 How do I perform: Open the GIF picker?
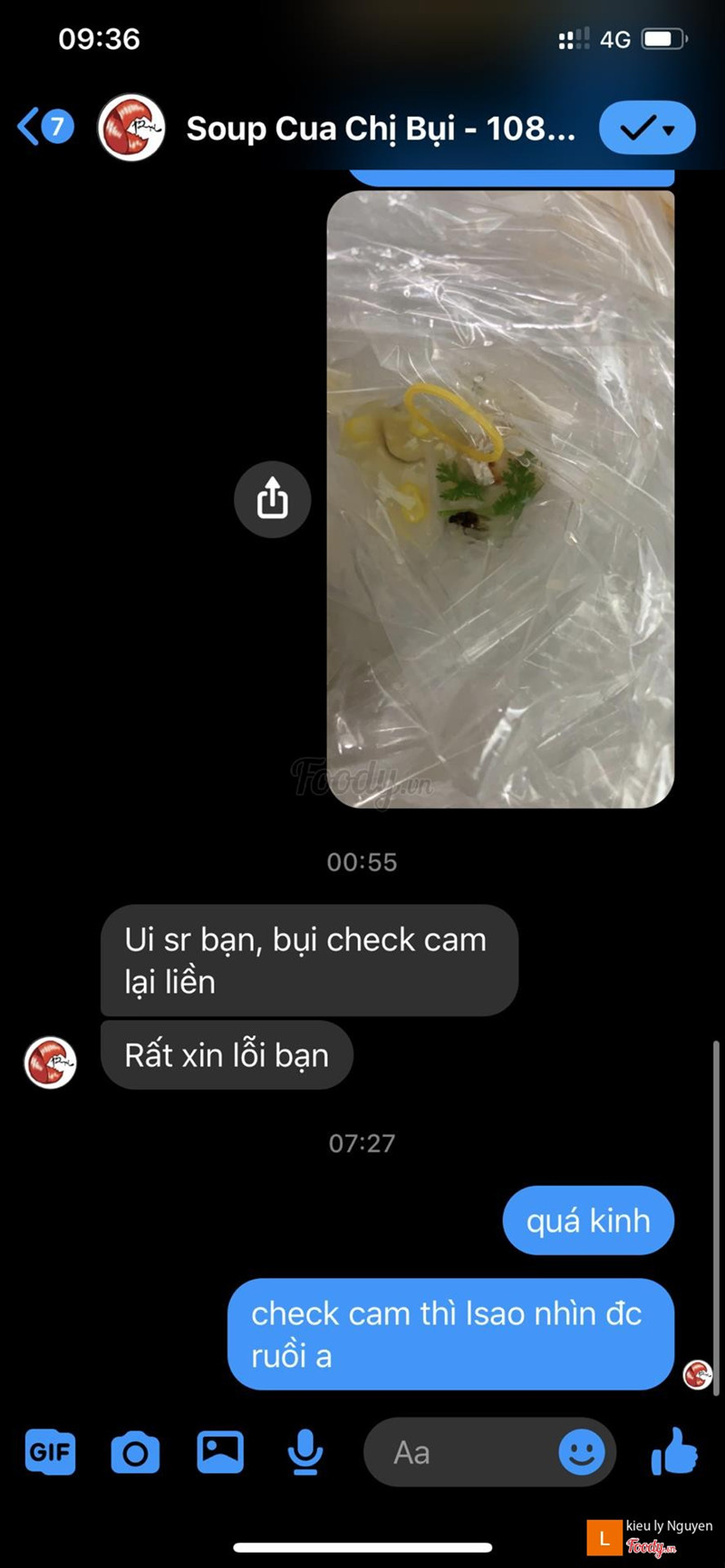(x=50, y=1452)
